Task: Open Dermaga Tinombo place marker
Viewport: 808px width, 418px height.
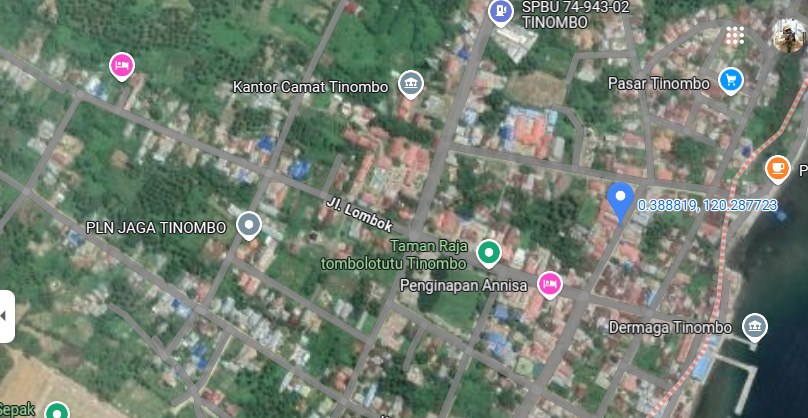Action: (755, 327)
